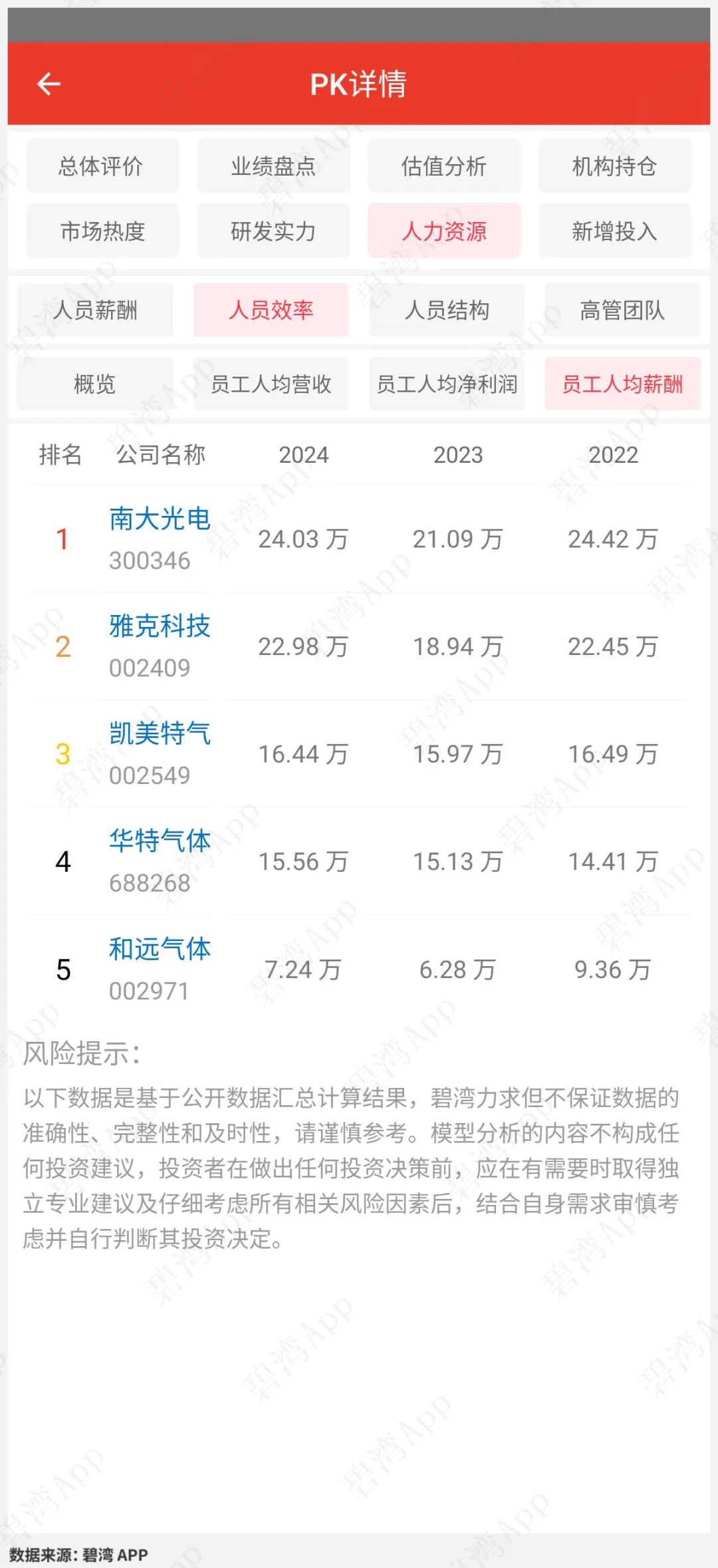Switch to 员工人均净利润 ranking
Screen dimensions: 718x1568
(447, 384)
